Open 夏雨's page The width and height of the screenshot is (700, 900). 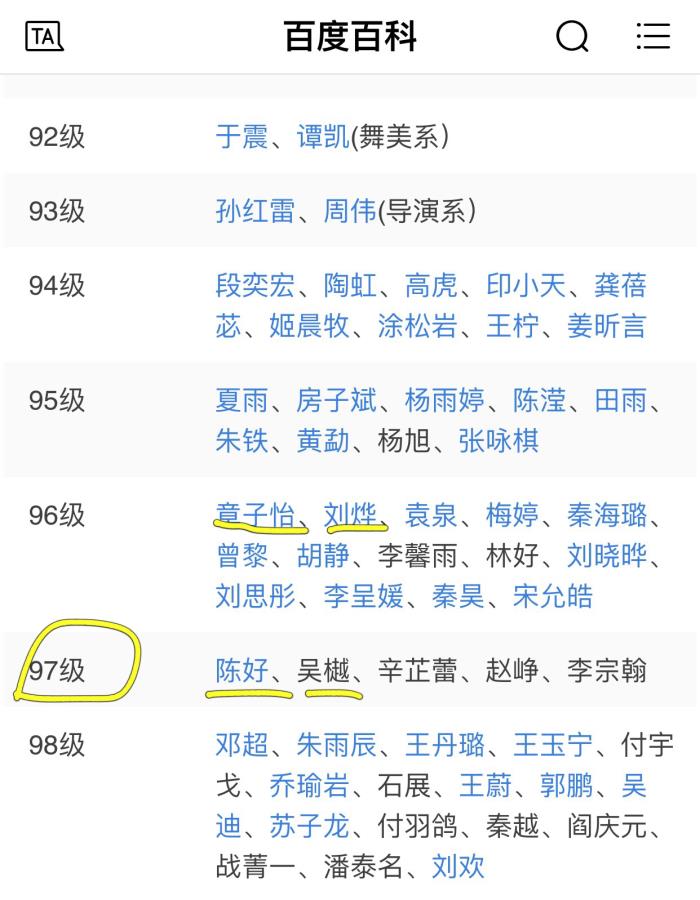point(242,401)
